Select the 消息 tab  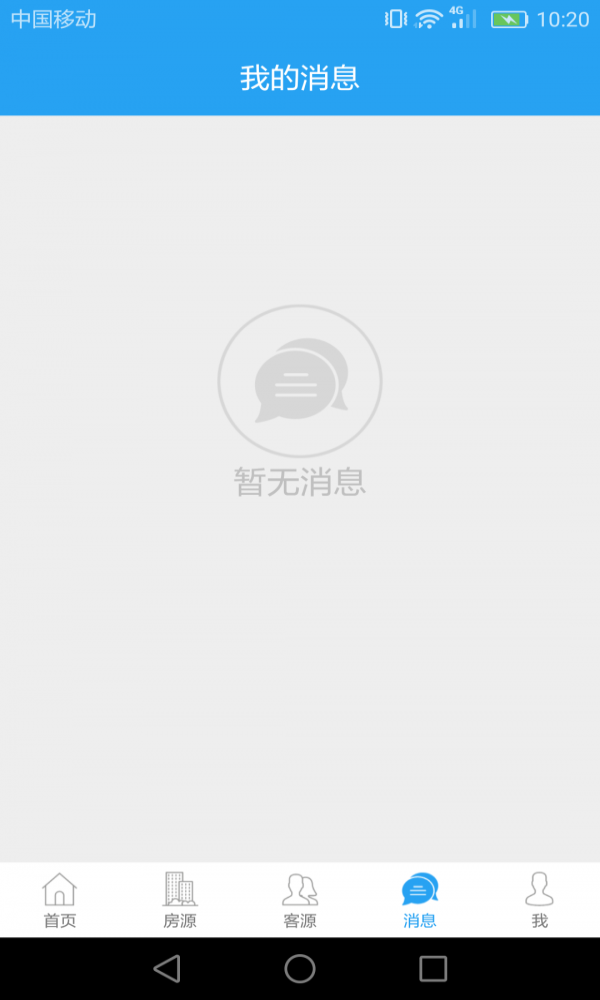point(420,900)
